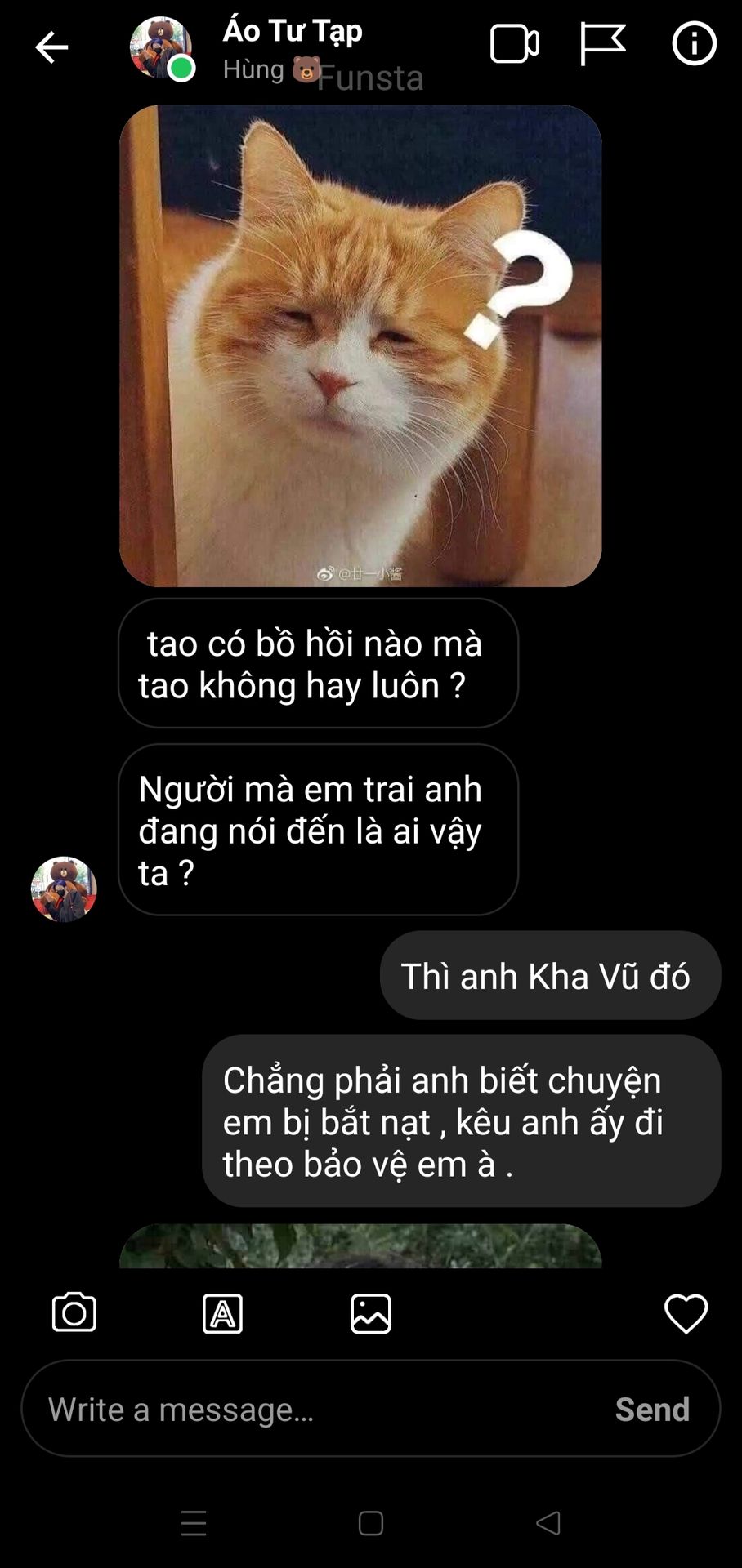Open sender's avatar beside the message

click(64, 889)
